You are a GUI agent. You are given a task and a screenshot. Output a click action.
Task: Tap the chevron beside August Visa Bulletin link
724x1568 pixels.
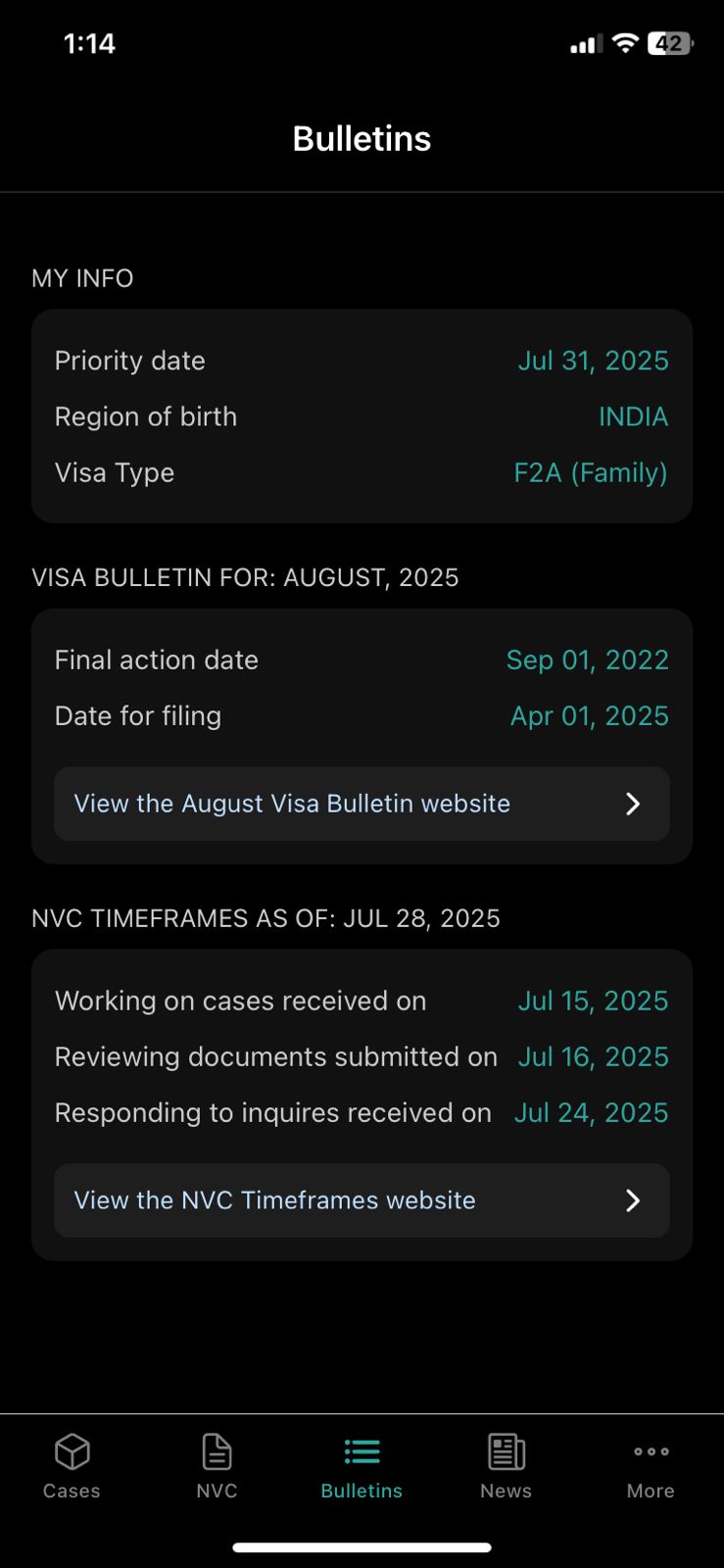click(x=633, y=804)
